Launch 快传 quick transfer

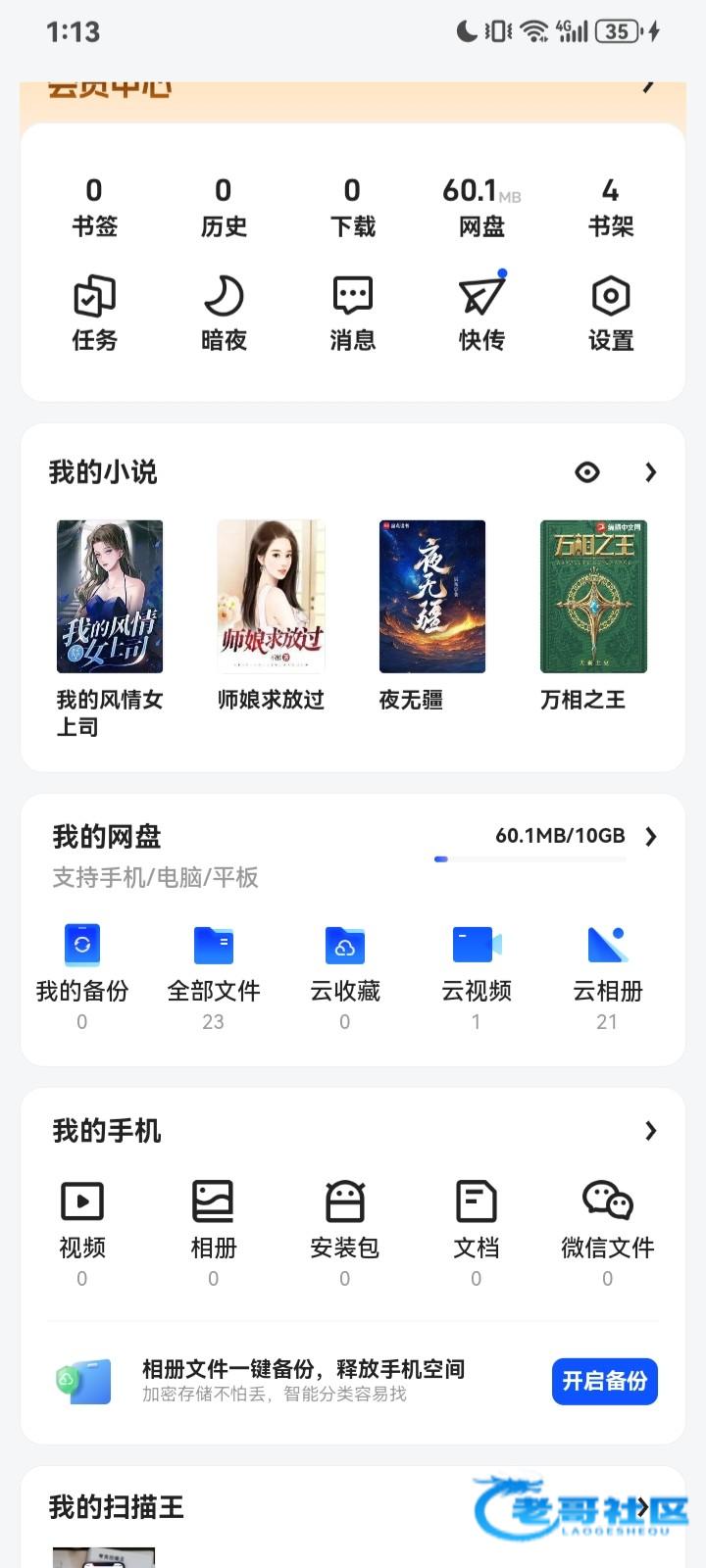tap(481, 312)
